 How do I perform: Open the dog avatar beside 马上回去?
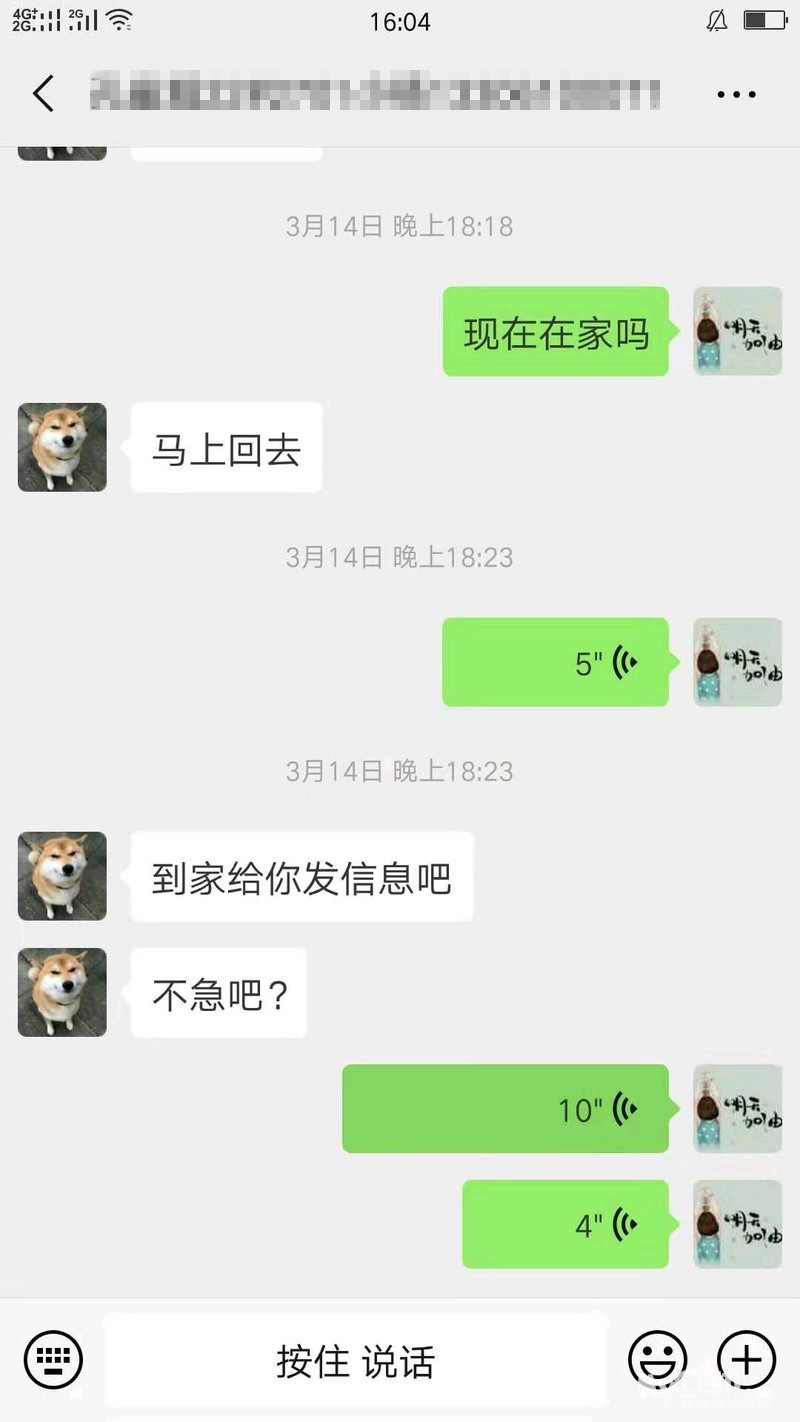(62, 447)
